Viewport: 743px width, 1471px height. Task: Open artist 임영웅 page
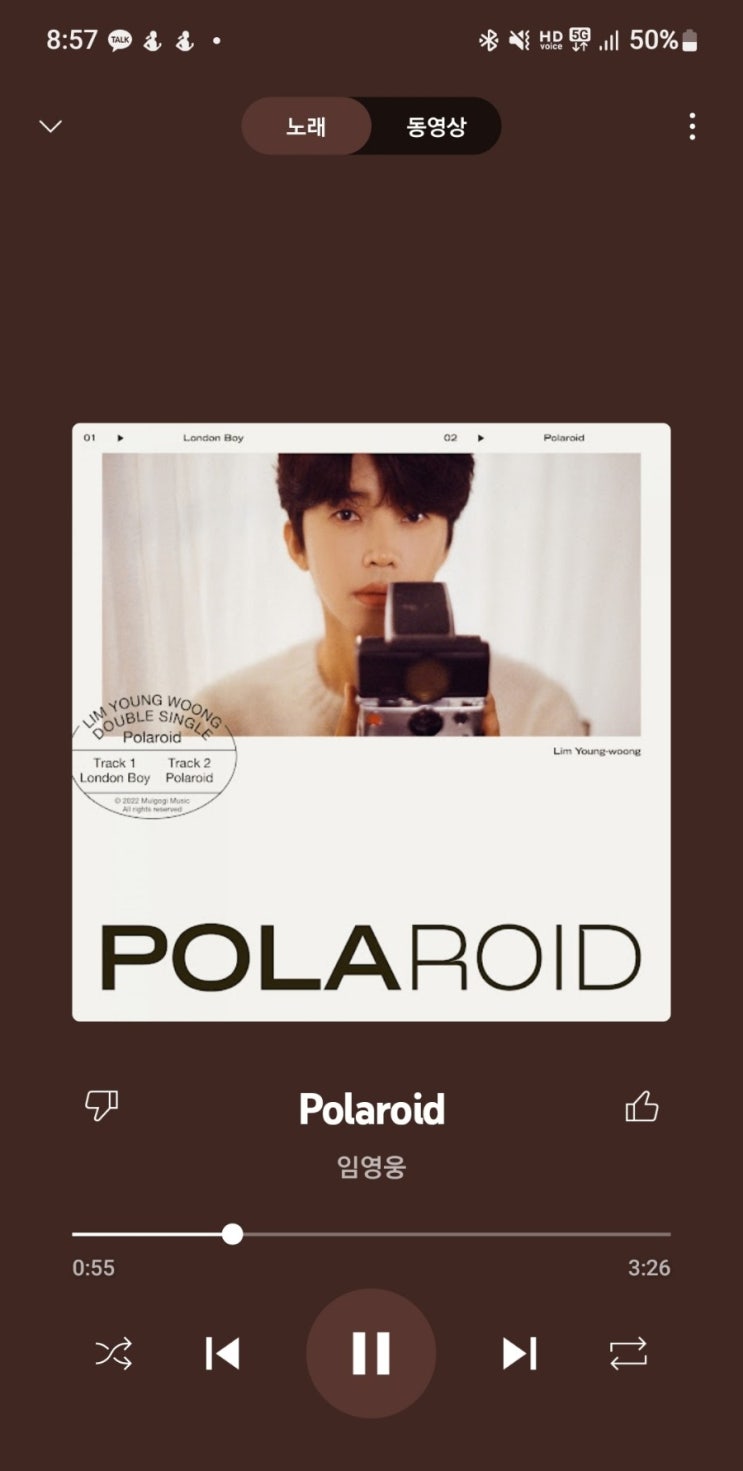(x=371, y=1166)
